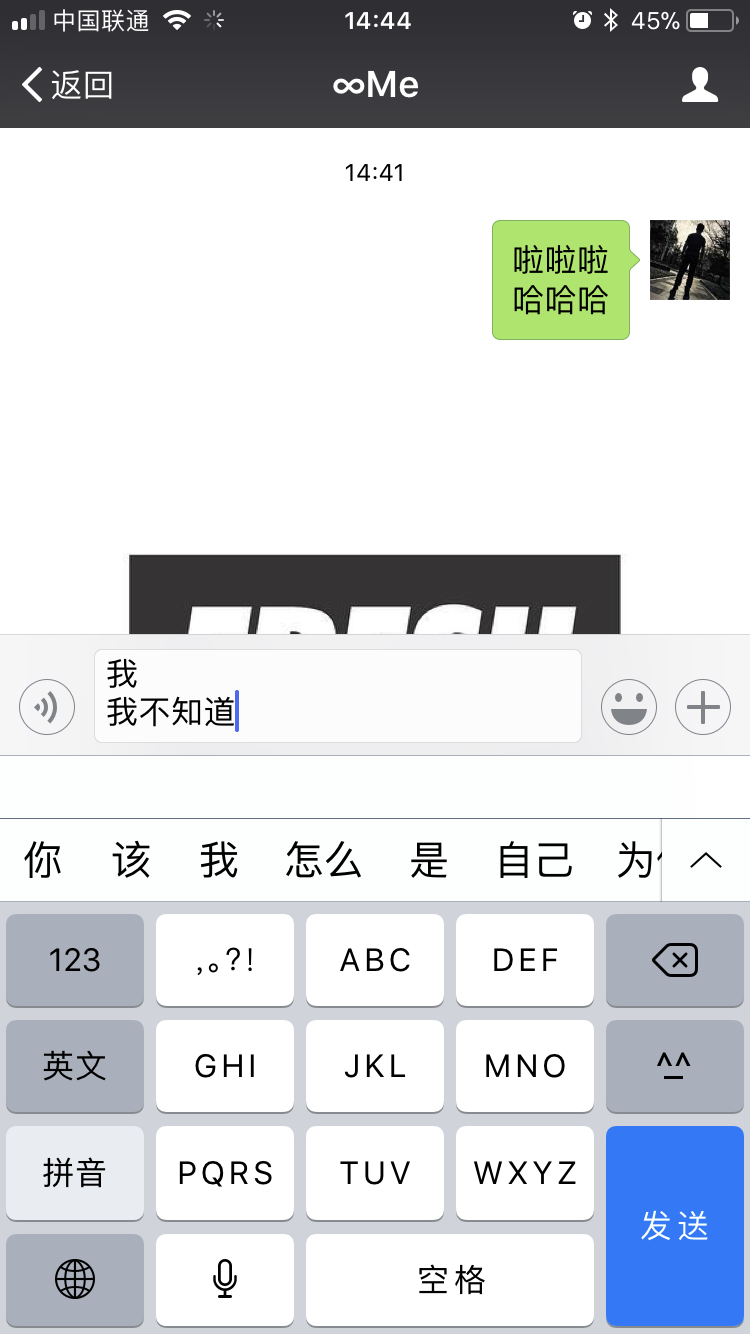The width and height of the screenshot is (750, 1334).
Task: Open the plus attachments menu
Action: pyautogui.click(x=703, y=707)
